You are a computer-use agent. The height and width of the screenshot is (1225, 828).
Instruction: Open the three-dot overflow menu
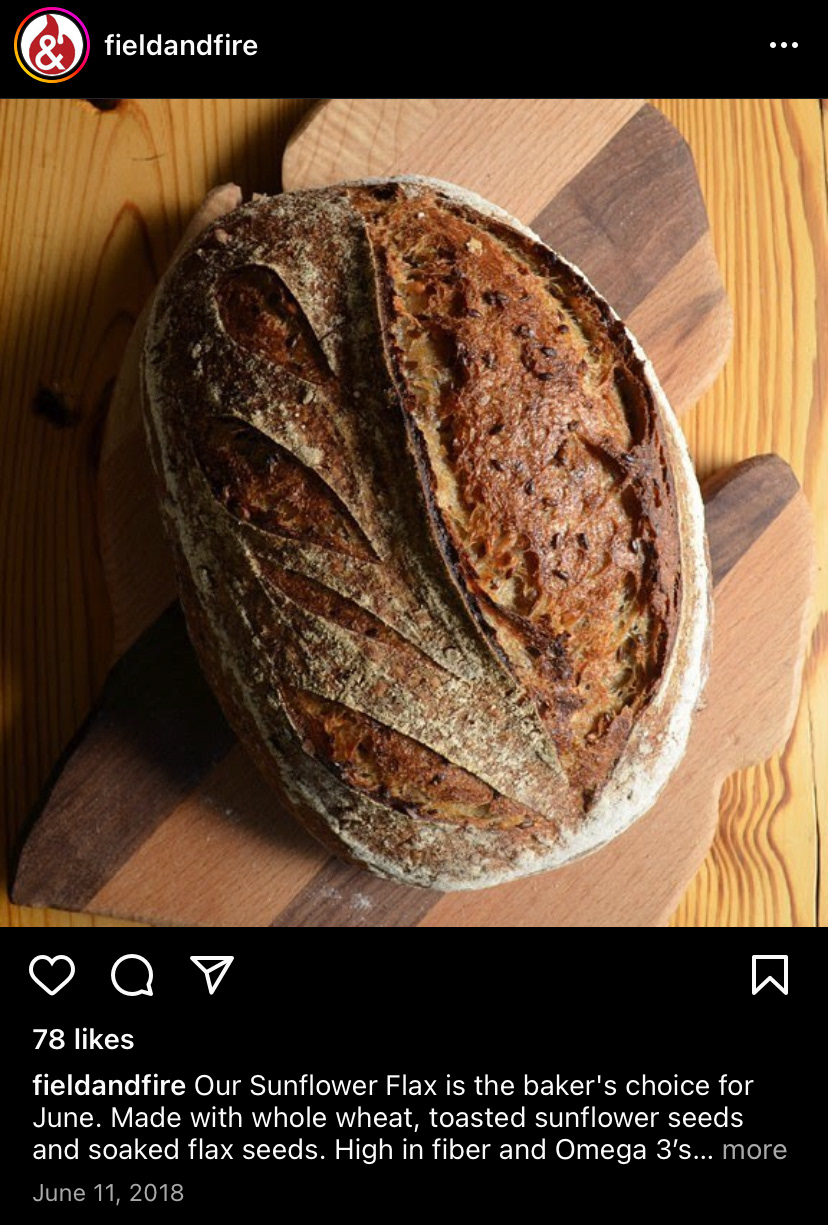(x=783, y=46)
